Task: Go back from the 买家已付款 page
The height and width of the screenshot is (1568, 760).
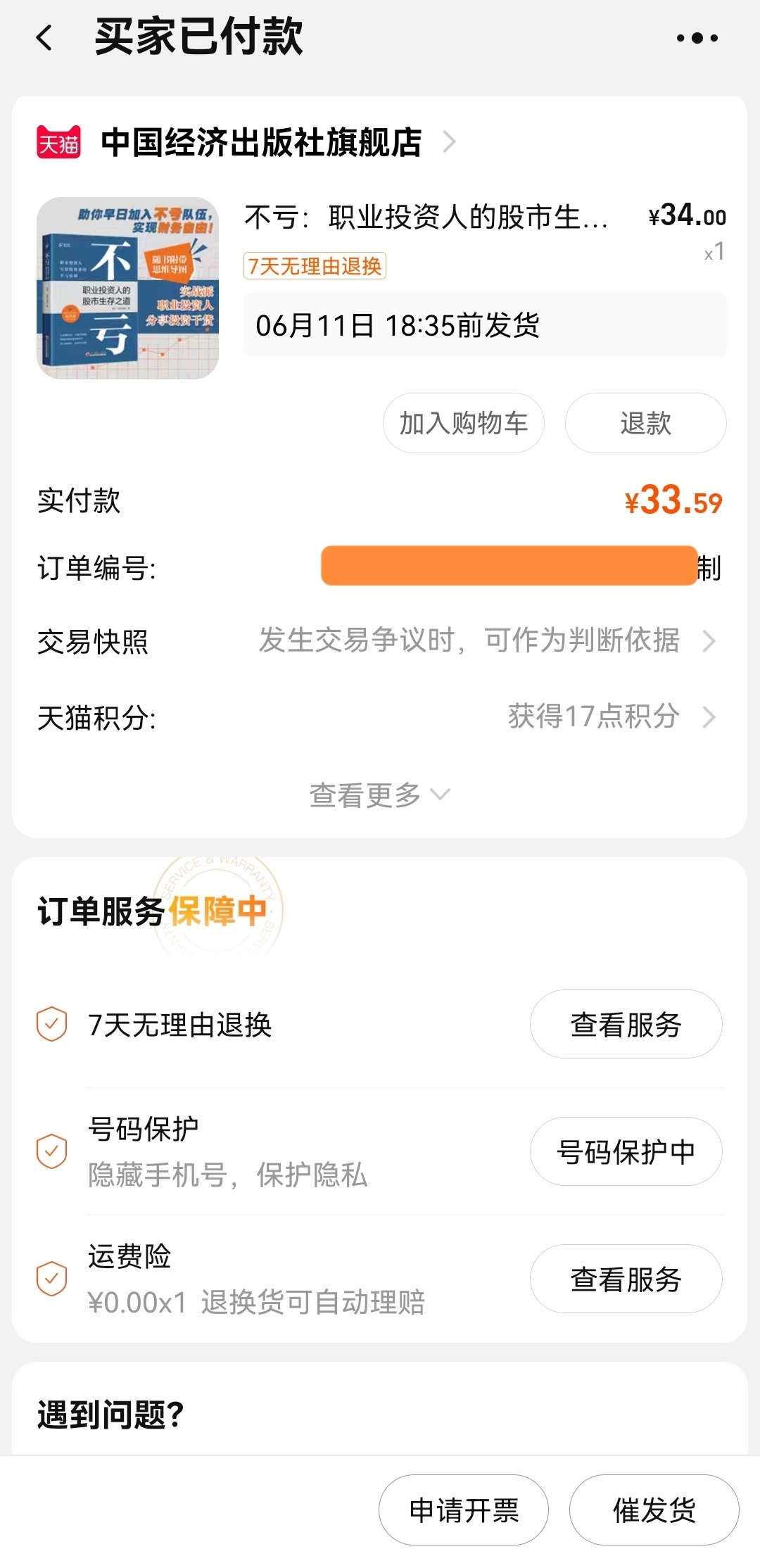Action: point(44,38)
